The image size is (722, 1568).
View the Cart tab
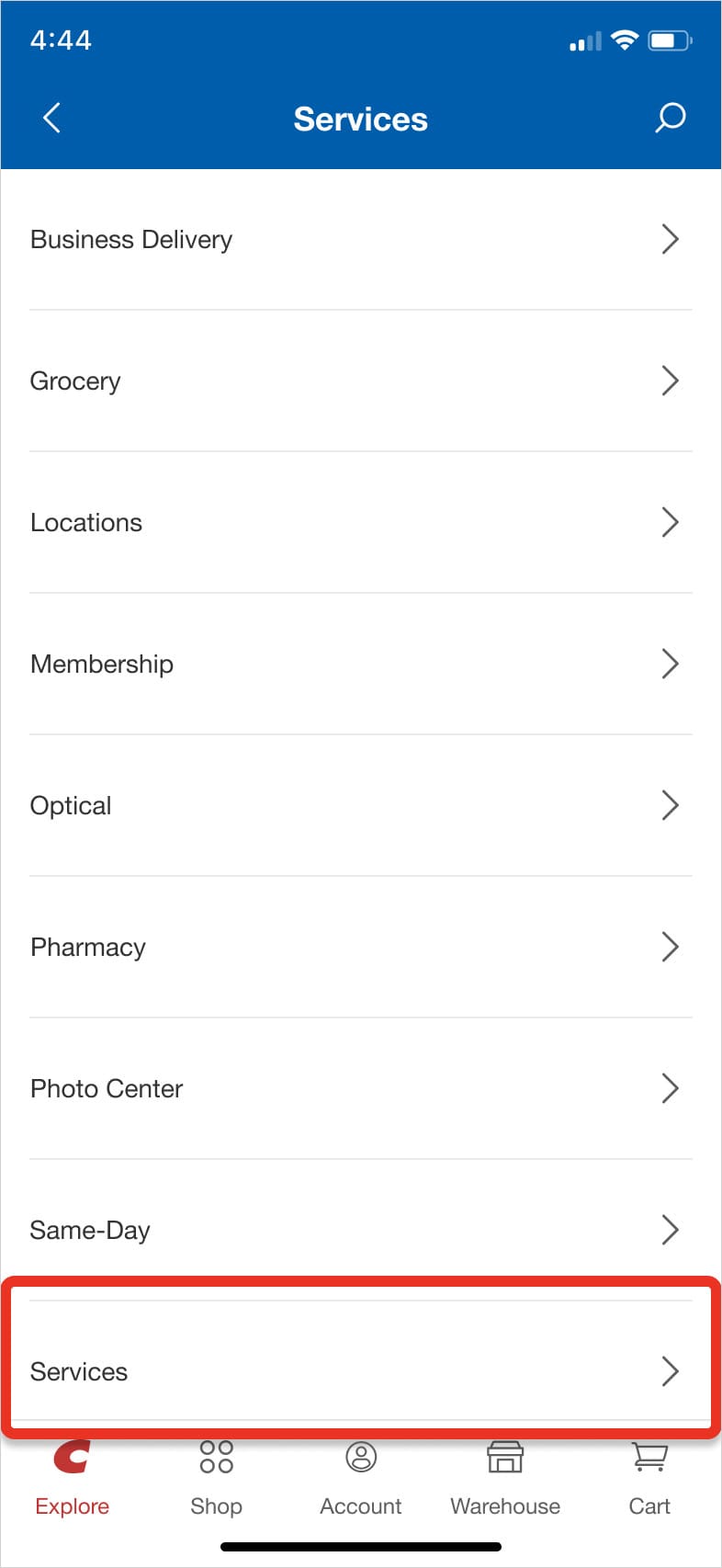pyautogui.click(x=649, y=1479)
